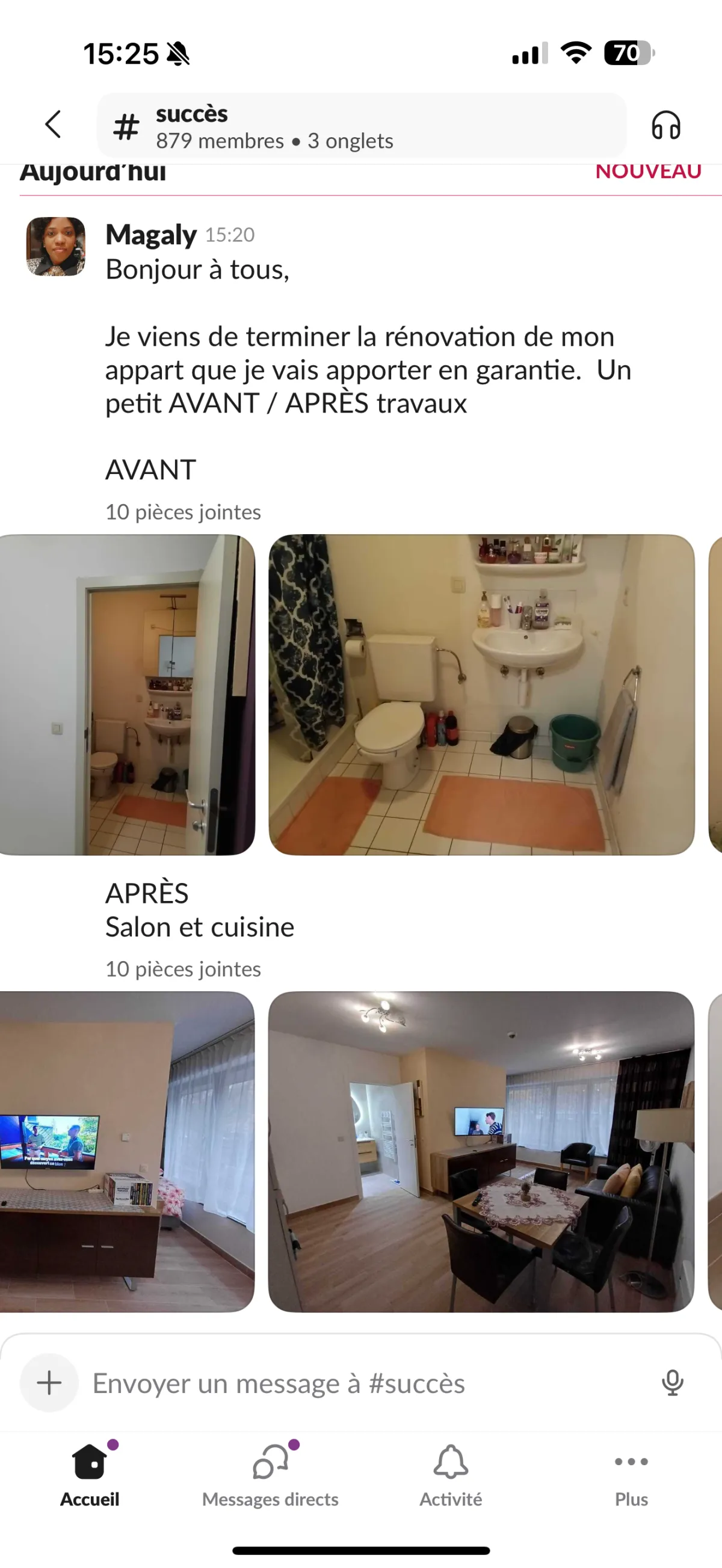Open Magaly's profile picture
This screenshot has height=1568, width=722.
point(55,247)
